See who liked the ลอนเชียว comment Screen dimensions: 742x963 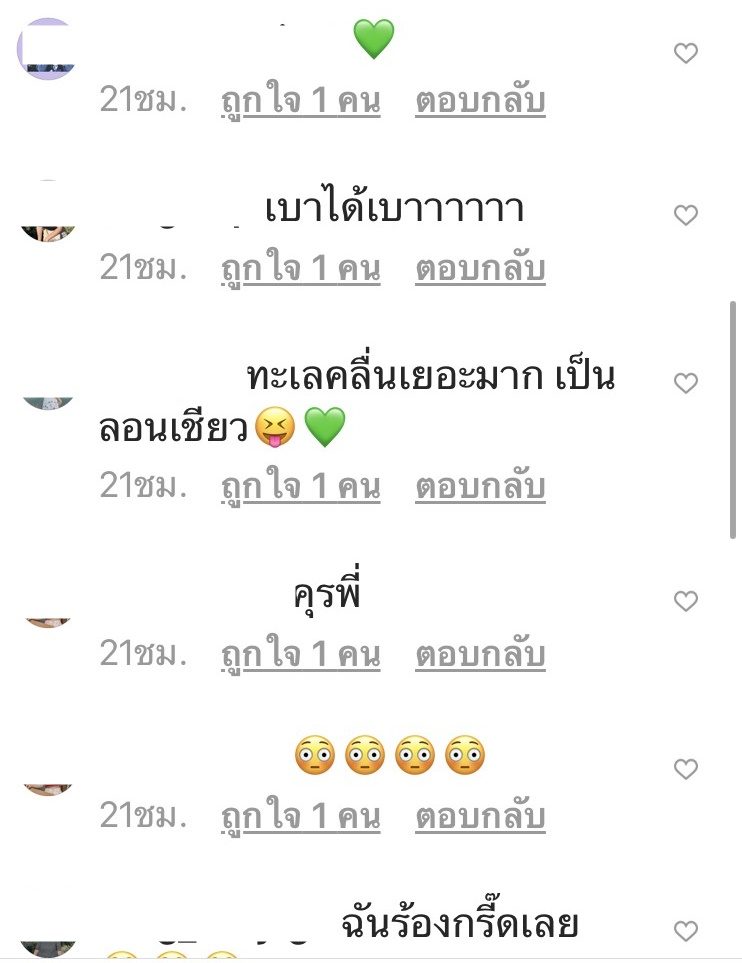(300, 487)
